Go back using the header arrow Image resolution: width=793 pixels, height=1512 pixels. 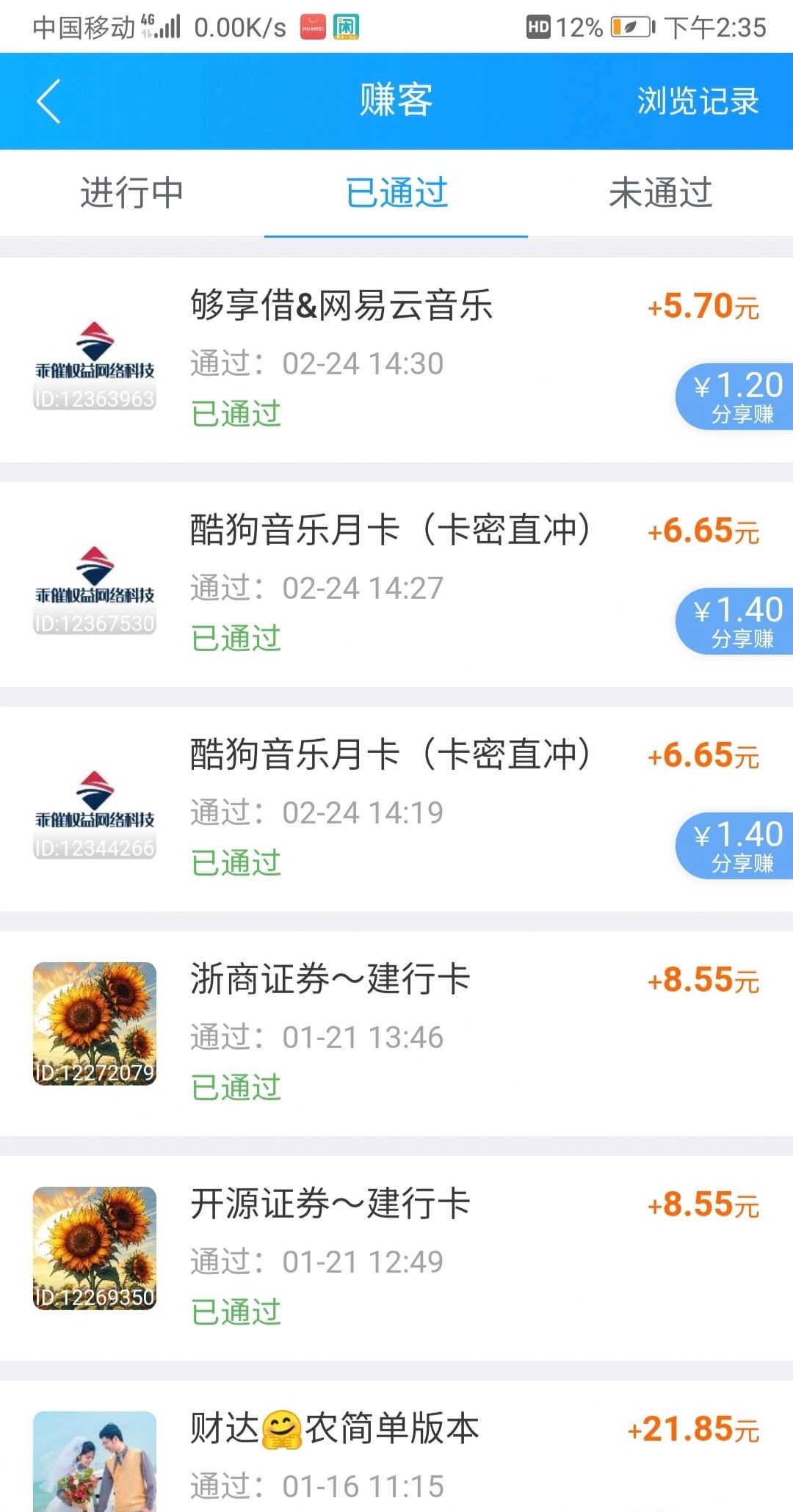(48, 101)
